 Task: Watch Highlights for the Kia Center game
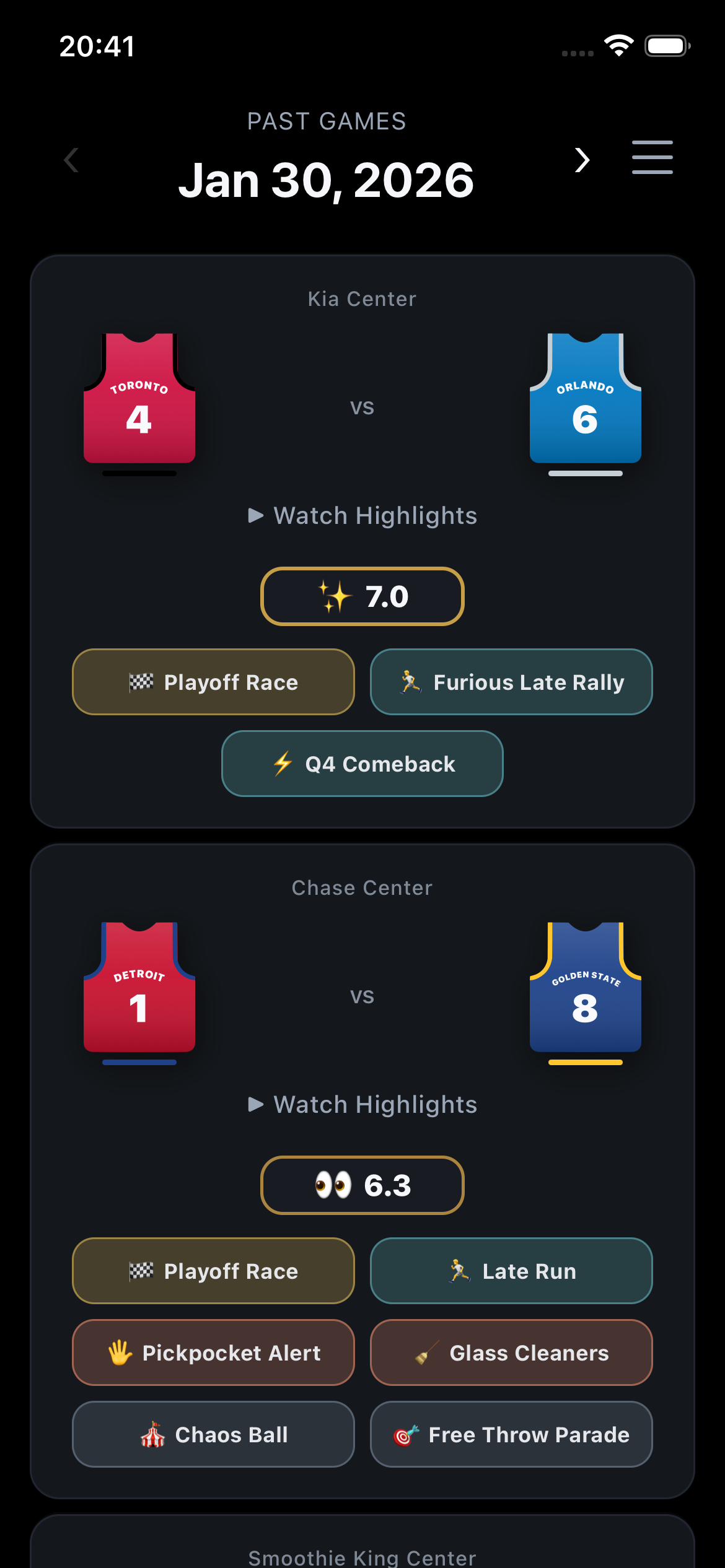362,515
